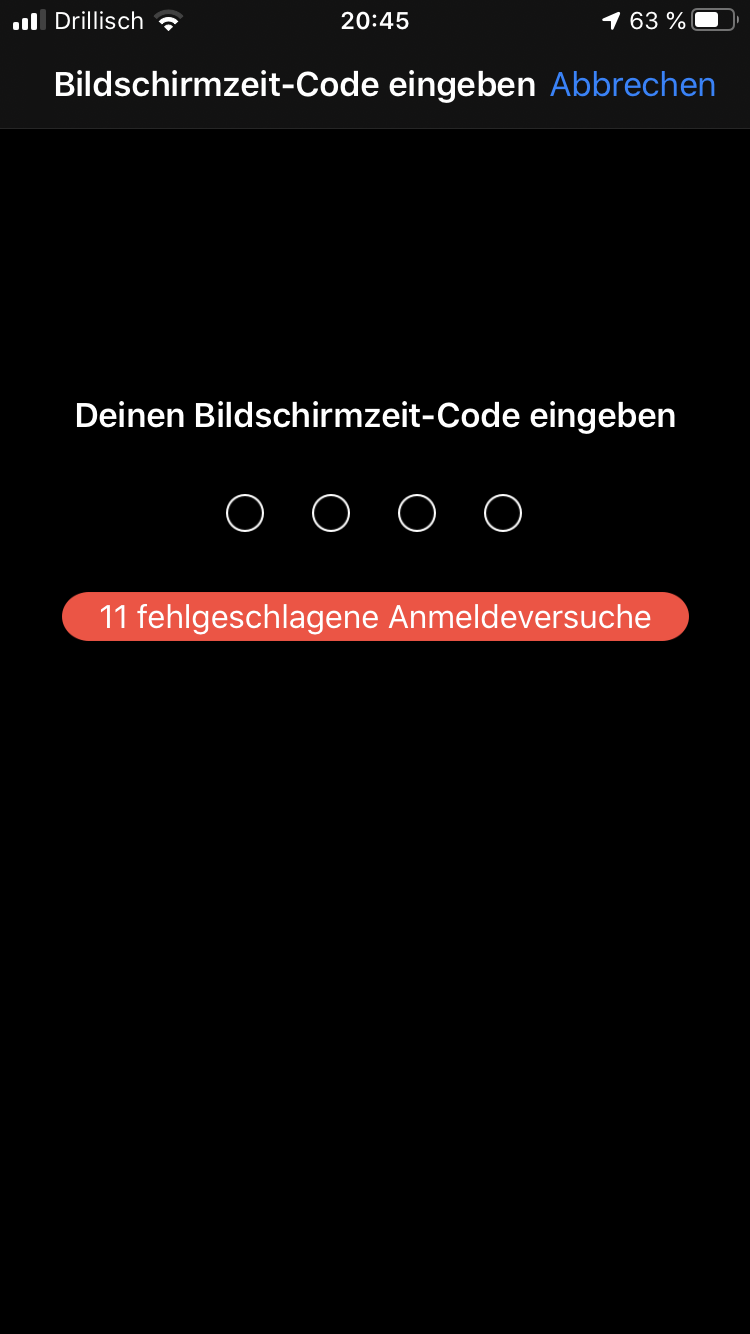
Task: Select the Bildschirmzeit-Code eingeben header
Action: [x=295, y=84]
